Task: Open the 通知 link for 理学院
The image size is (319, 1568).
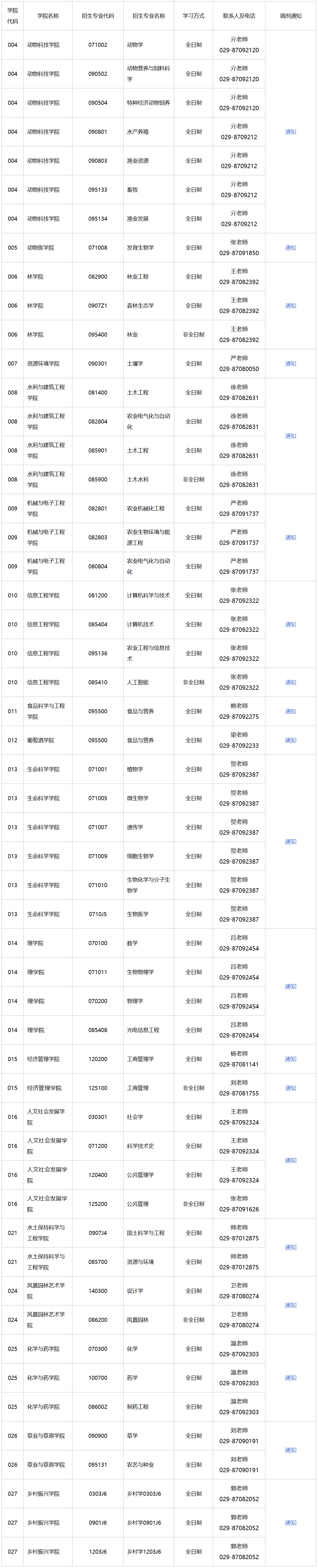Action: 290,987
